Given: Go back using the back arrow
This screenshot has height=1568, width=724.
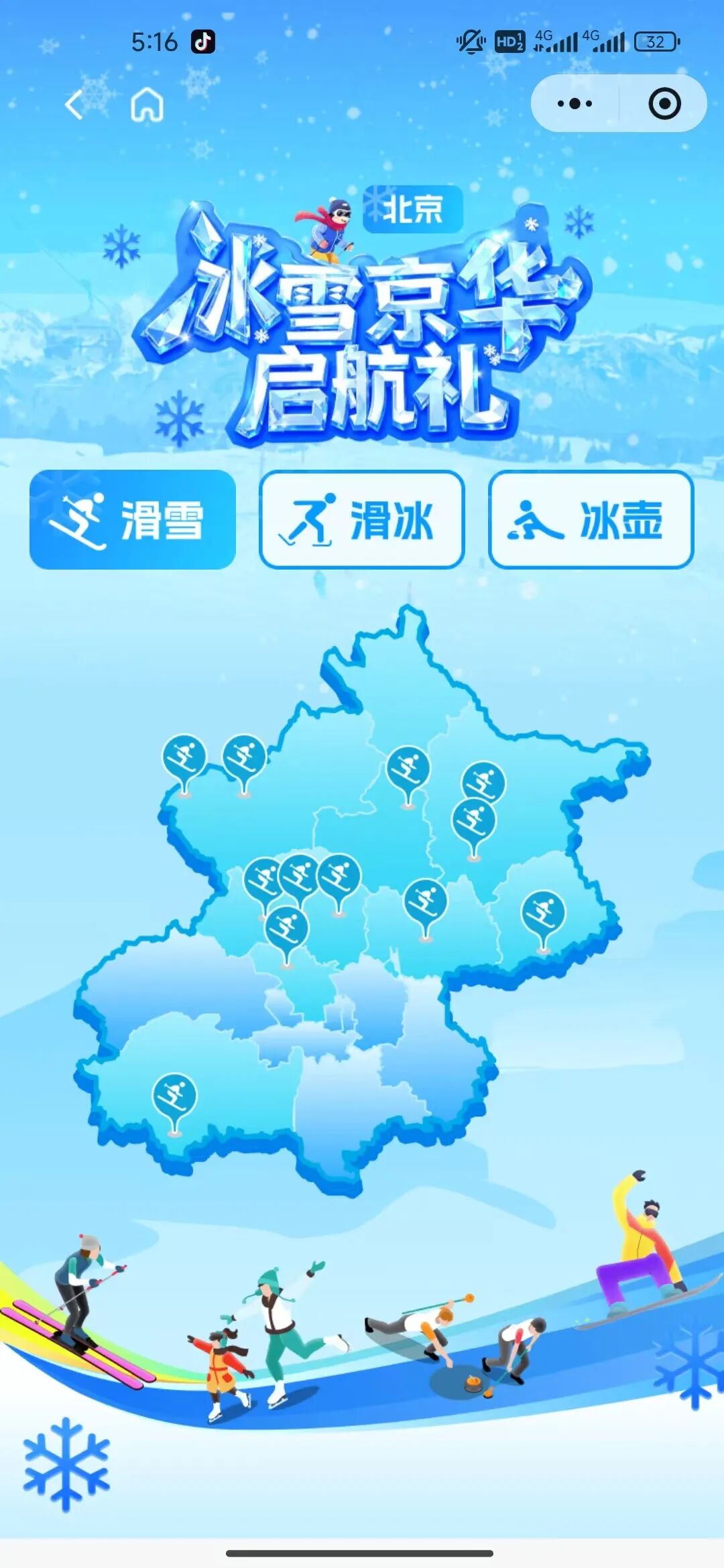Looking at the screenshot, I should point(74,105).
